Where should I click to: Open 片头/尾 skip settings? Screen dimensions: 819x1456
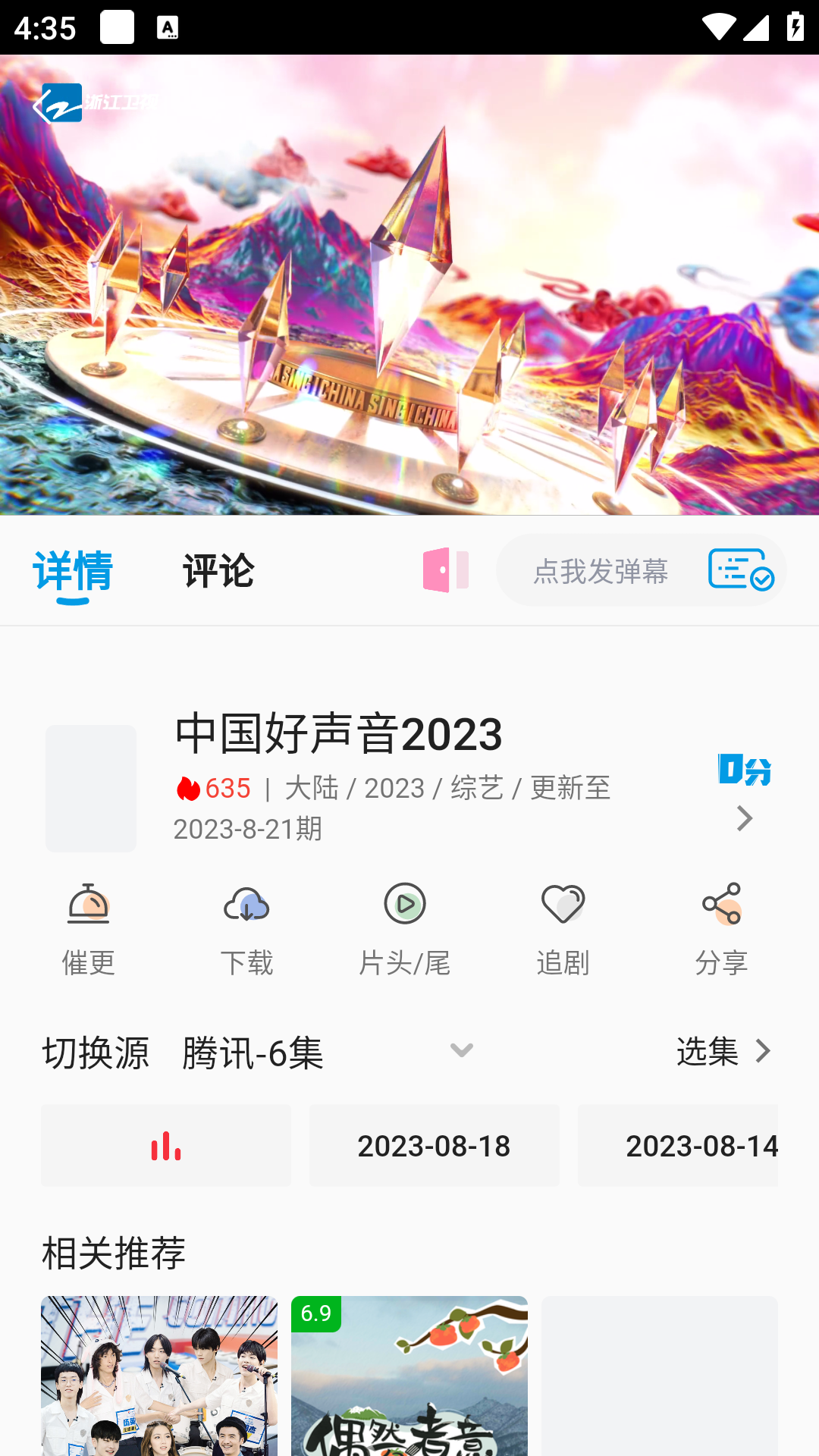point(404,930)
